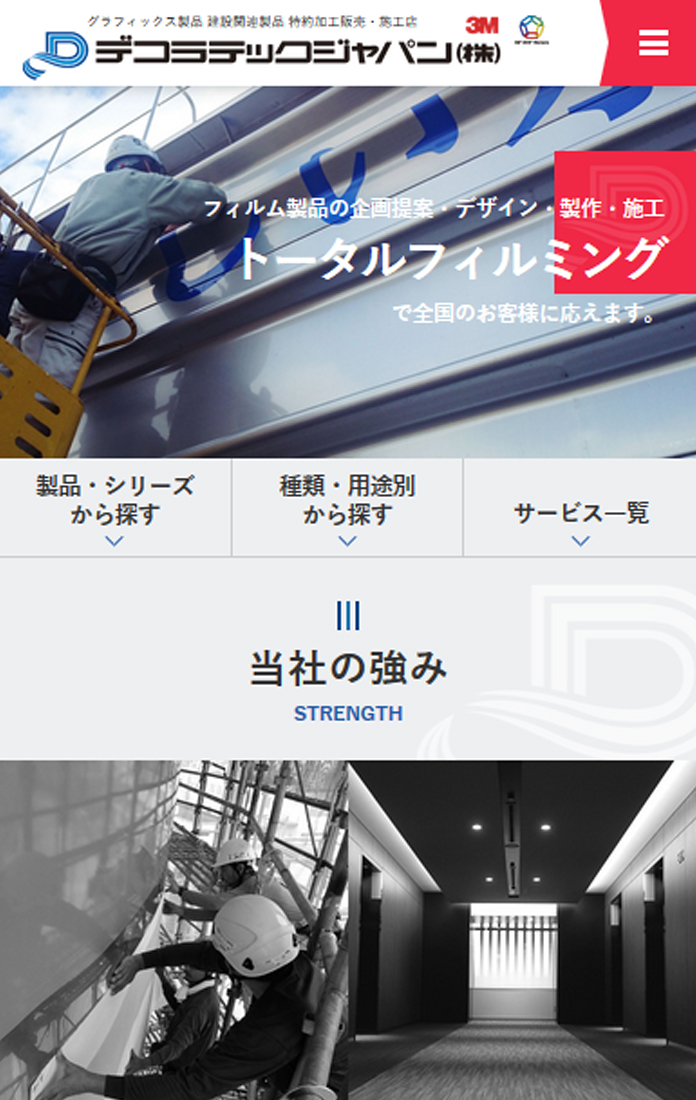
Task: Expand 種類・用途別から探す
Action: pyautogui.click(x=347, y=508)
